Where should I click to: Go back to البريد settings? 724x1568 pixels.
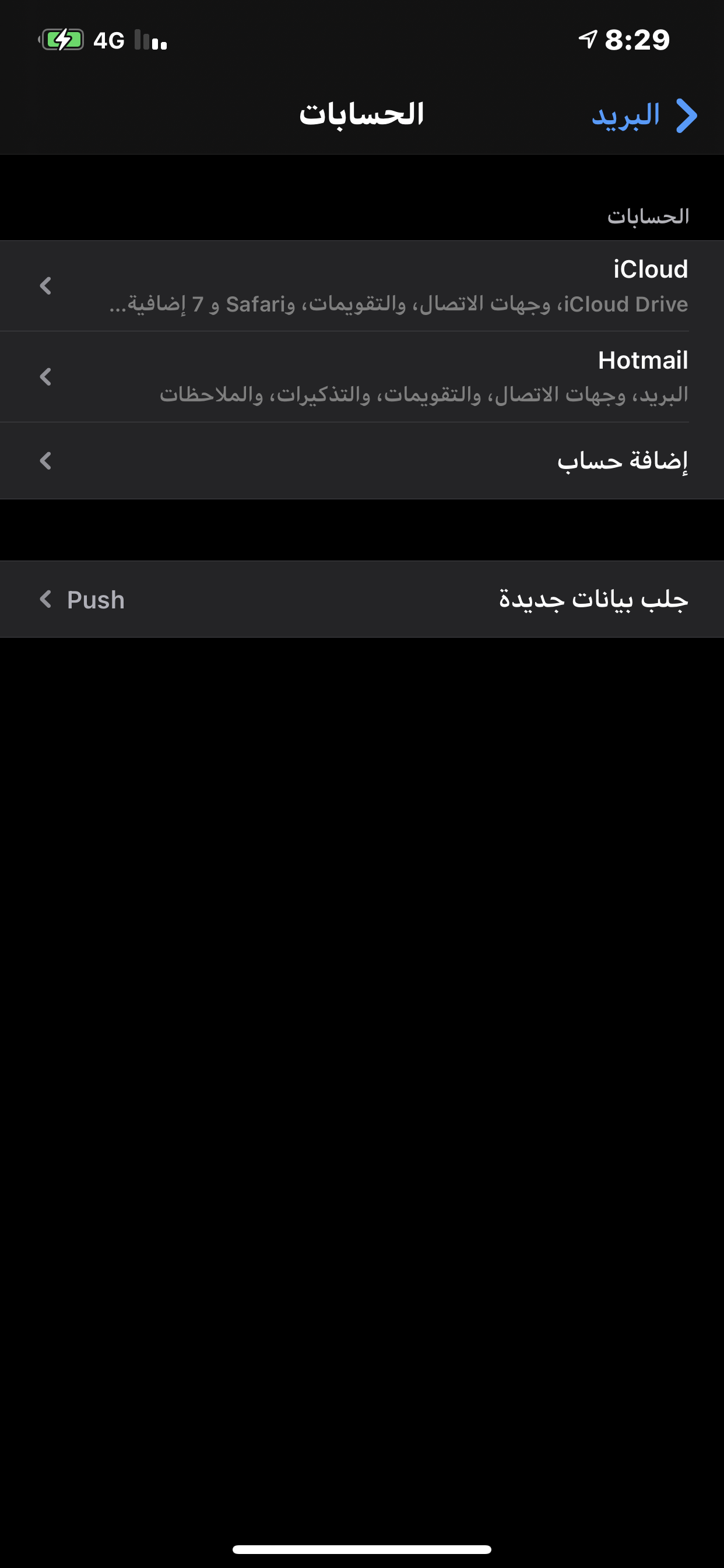645,115
